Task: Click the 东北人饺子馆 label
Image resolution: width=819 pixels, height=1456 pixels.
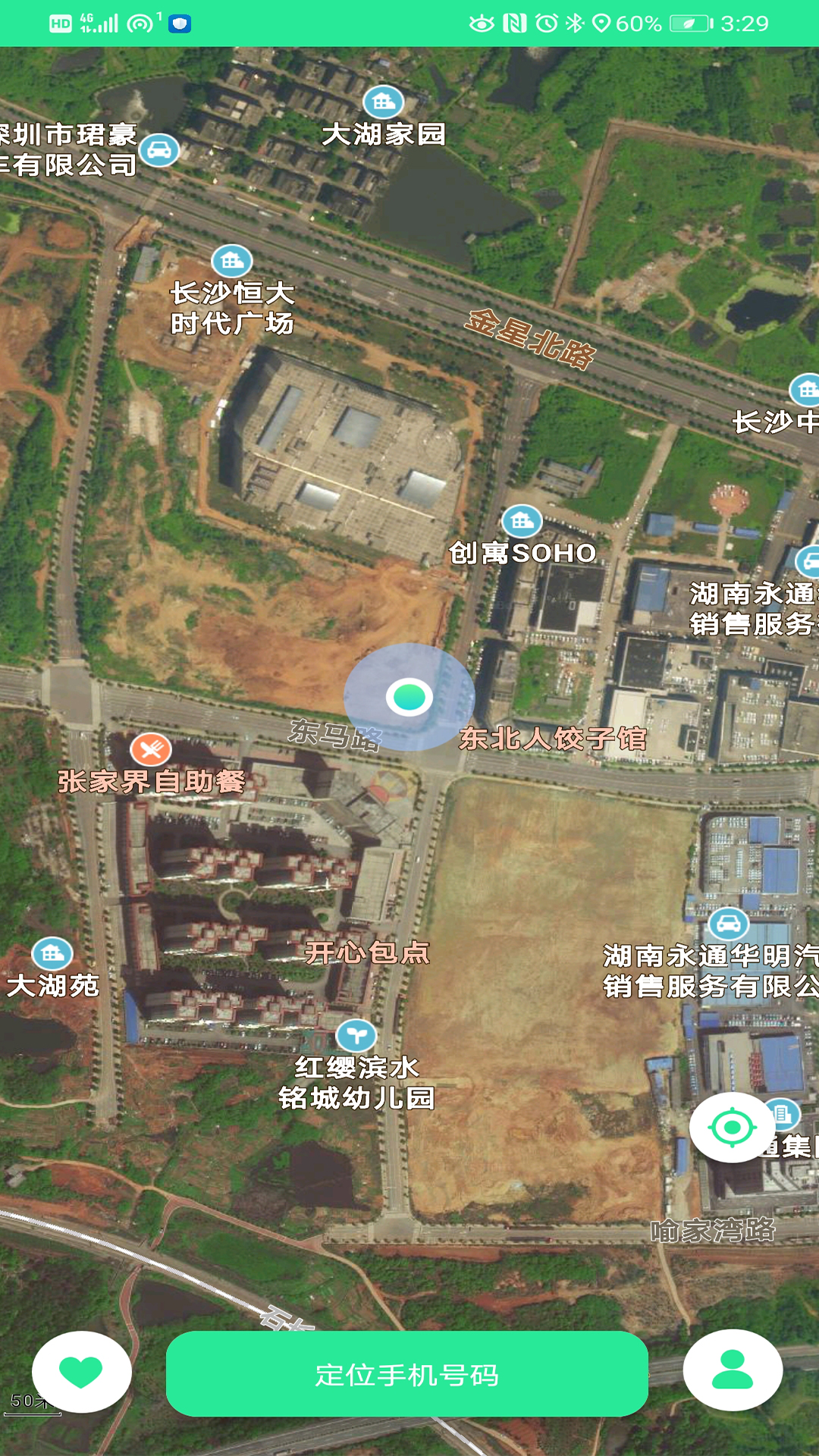Action: click(553, 737)
